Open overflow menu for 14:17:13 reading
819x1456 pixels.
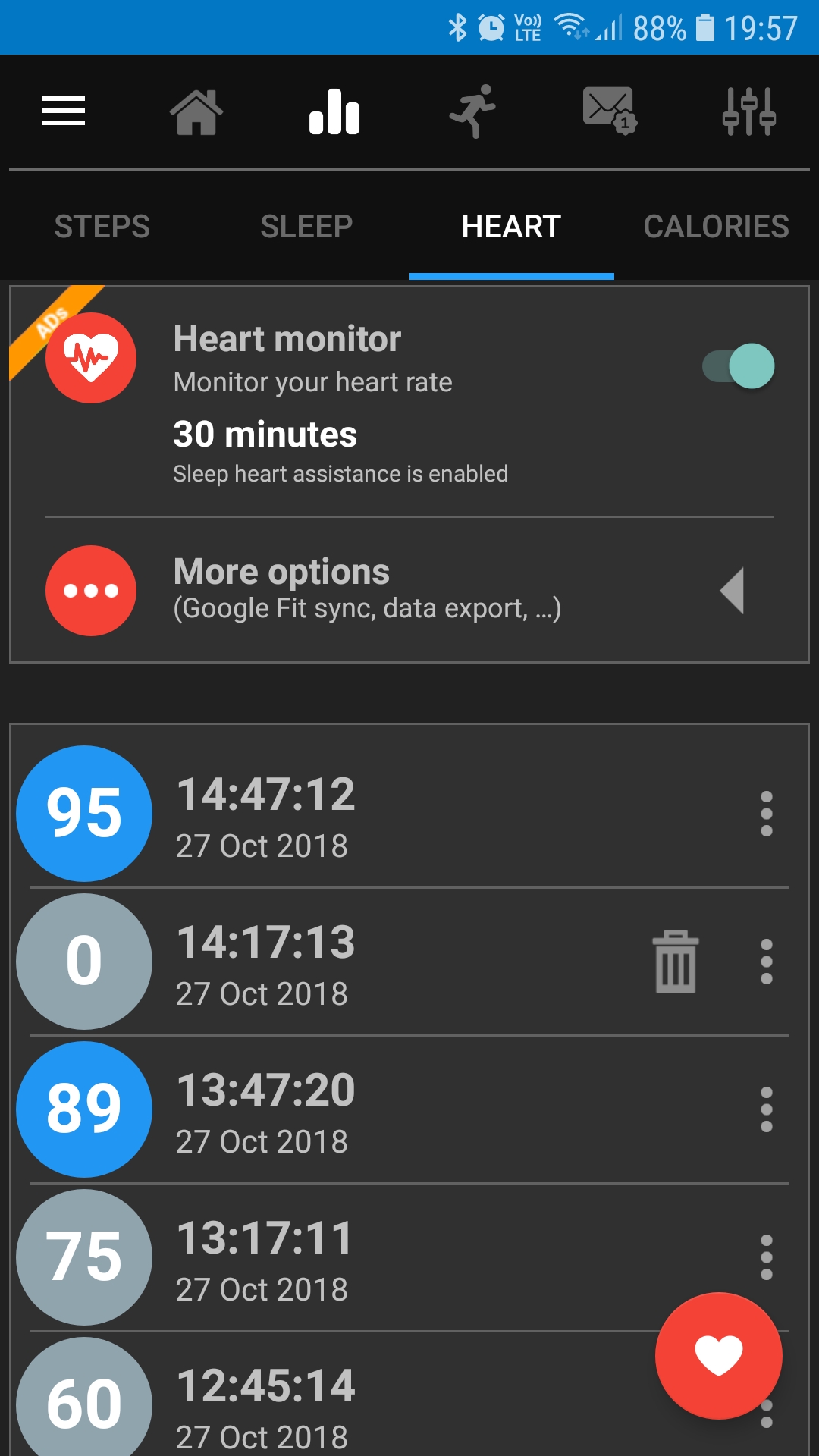click(767, 962)
